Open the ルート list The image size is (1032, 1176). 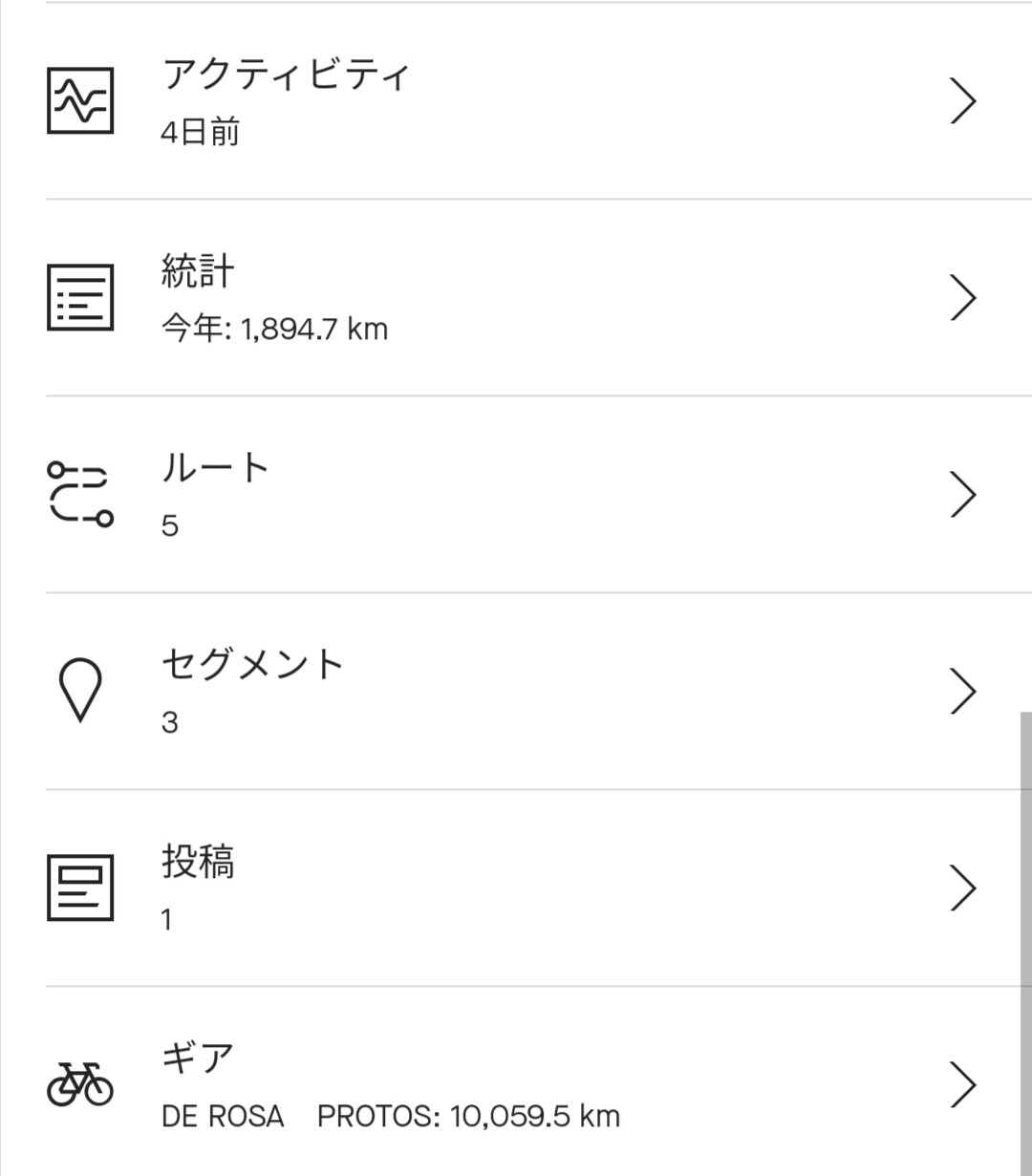click(516, 495)
